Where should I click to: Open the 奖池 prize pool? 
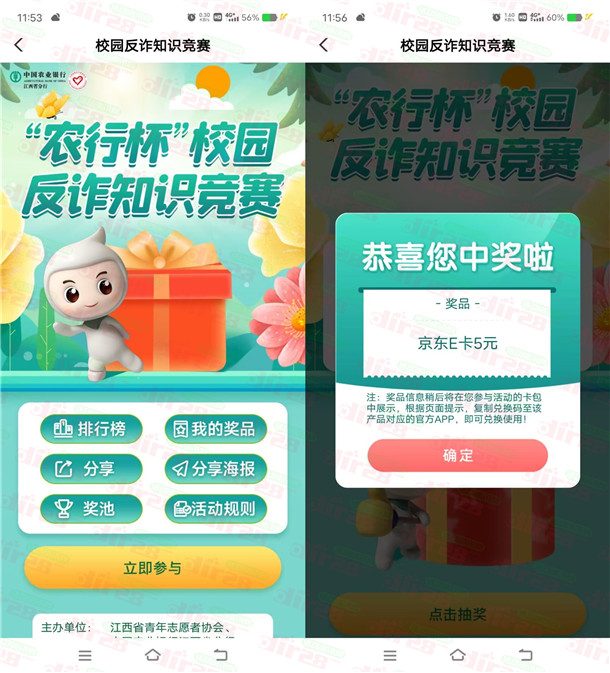(x=91, y=508)
